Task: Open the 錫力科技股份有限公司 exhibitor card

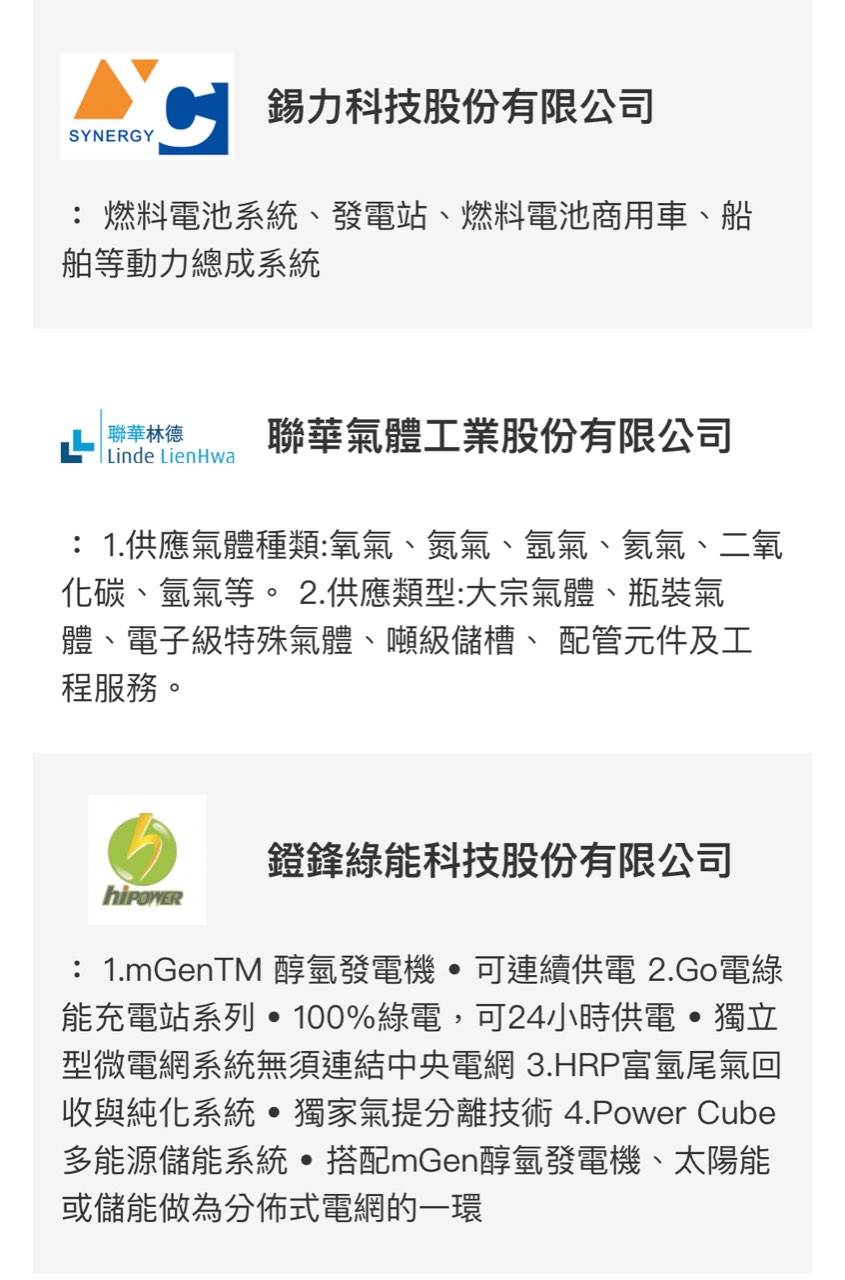Action: pyautogui.click(x=459, y=107)
